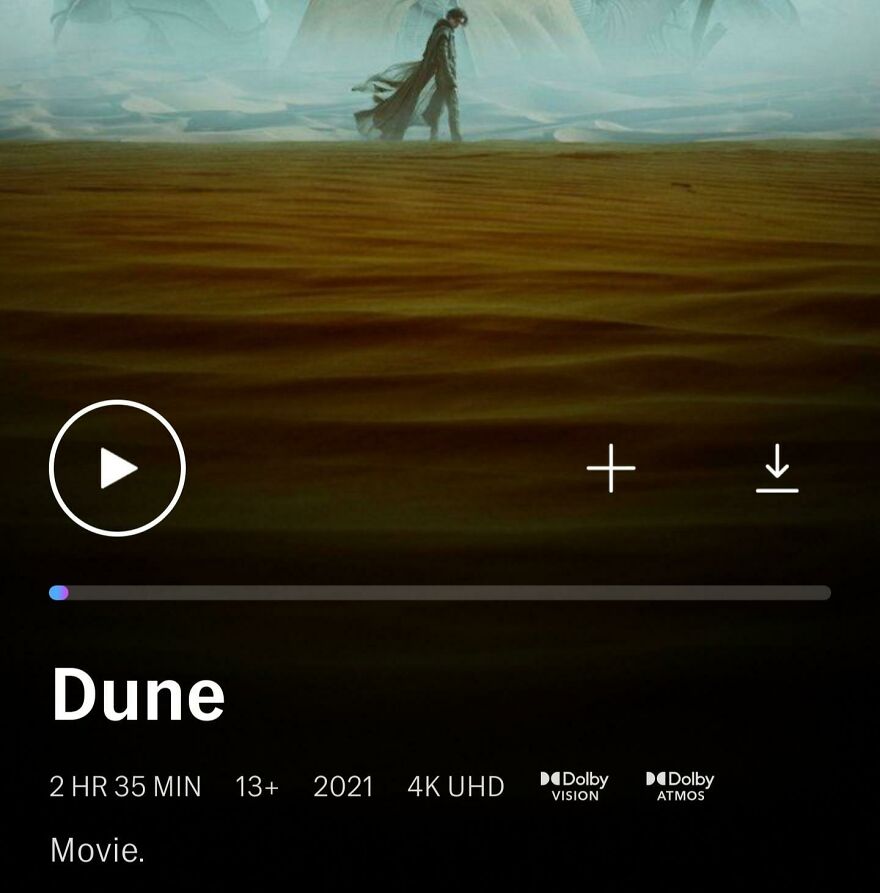Add Dune to my list
The image size is (880, 893).
(x=610, y=468)
